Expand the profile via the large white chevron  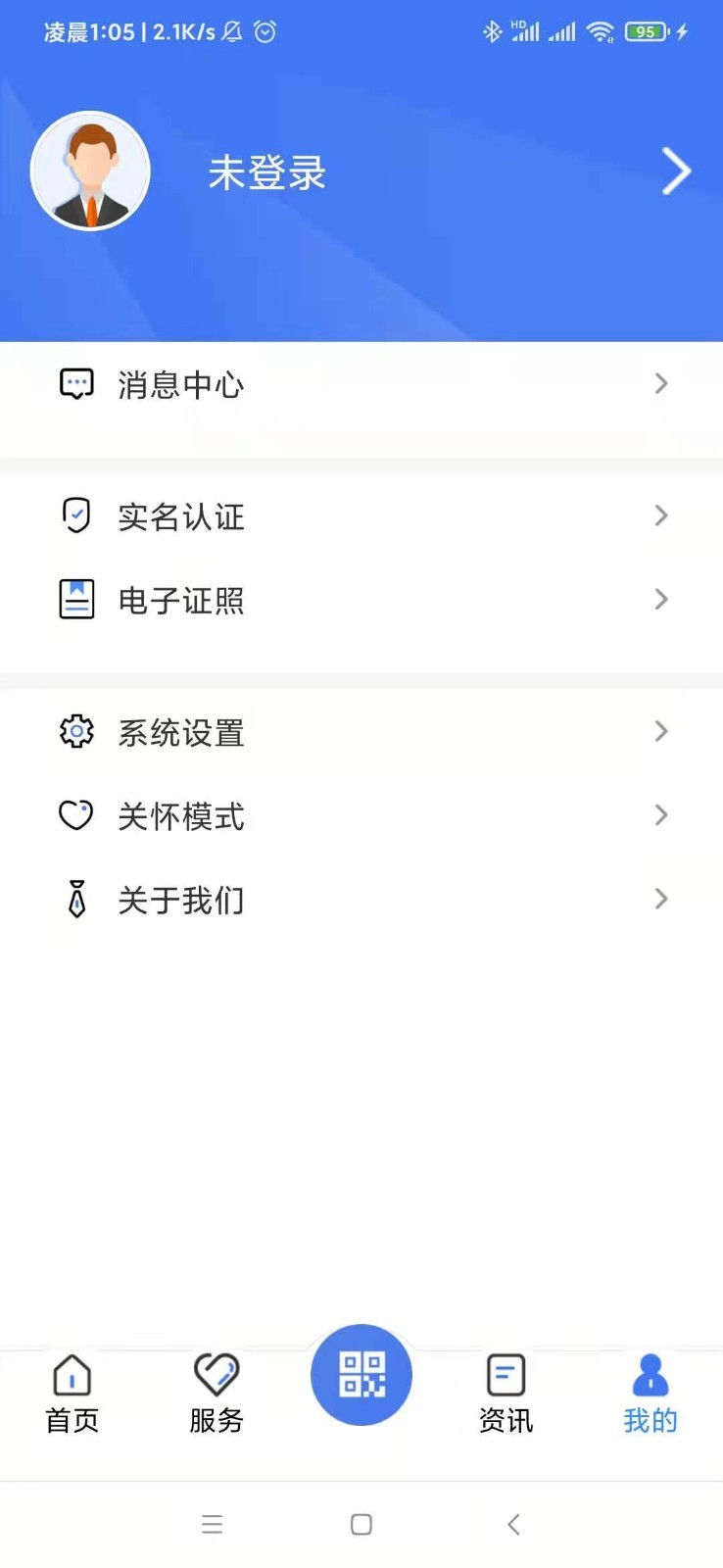point(675,171)
